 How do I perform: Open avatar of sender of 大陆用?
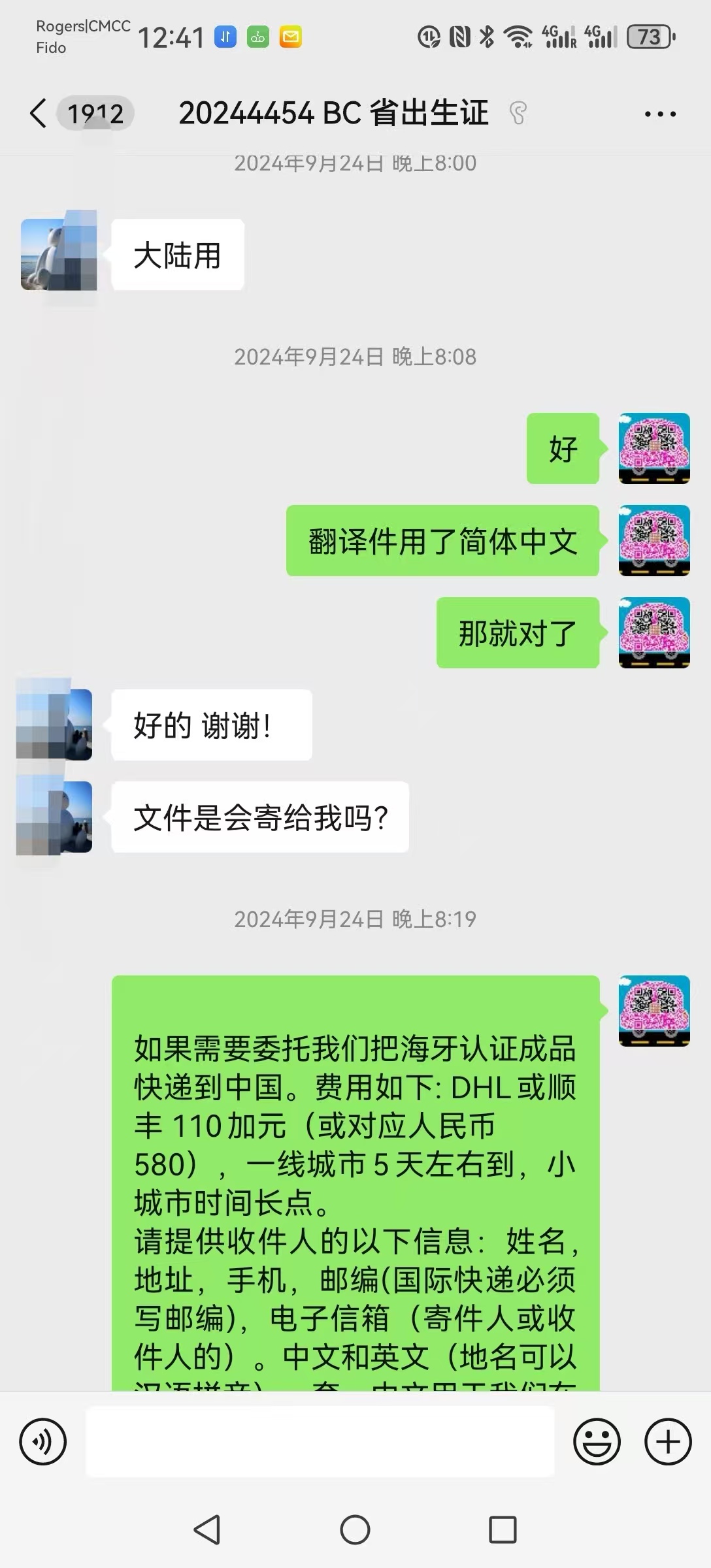coord(59,250)
